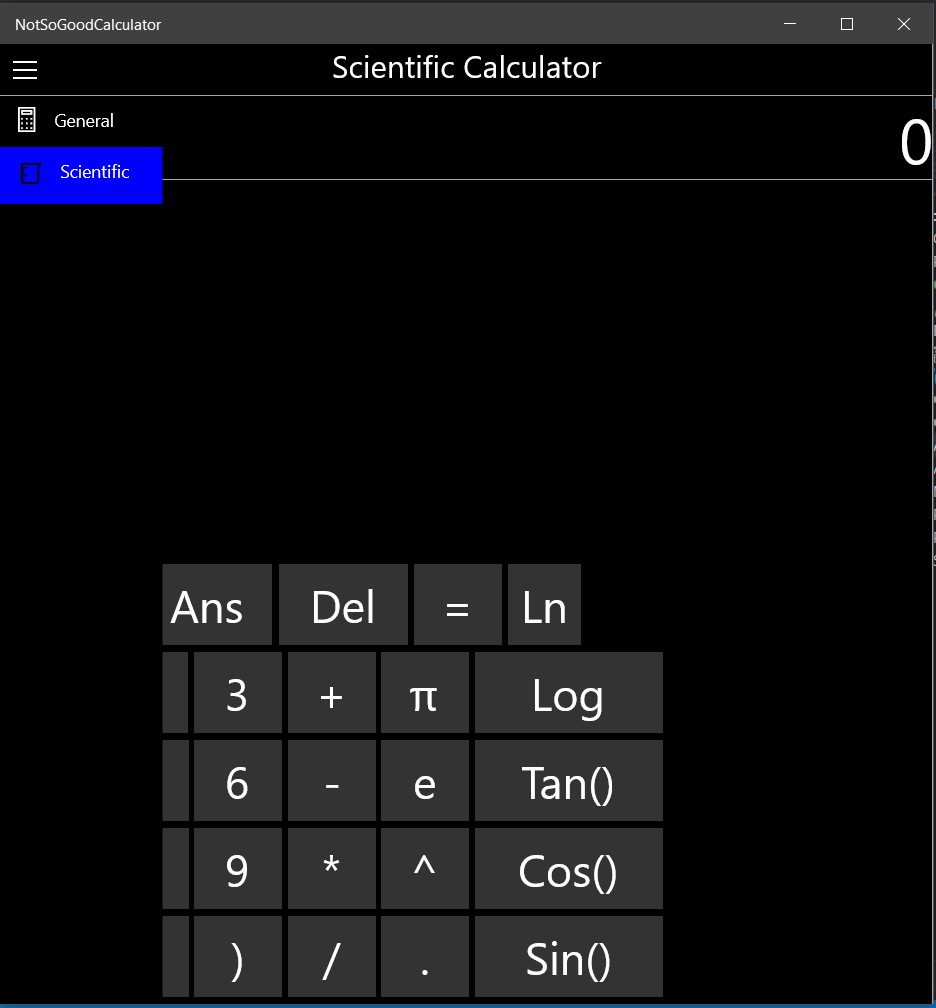Tap the multiply operator
936x1008 pixels.
click(x=331, y=869)
